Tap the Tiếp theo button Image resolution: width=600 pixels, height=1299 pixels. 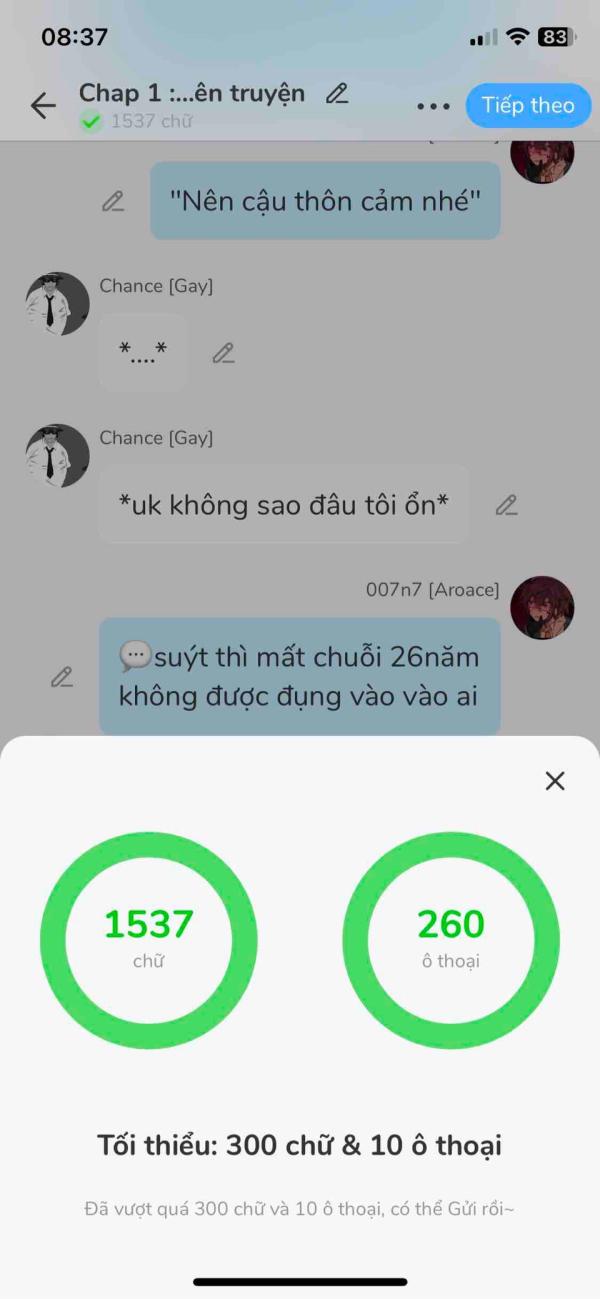pos(528,105)
